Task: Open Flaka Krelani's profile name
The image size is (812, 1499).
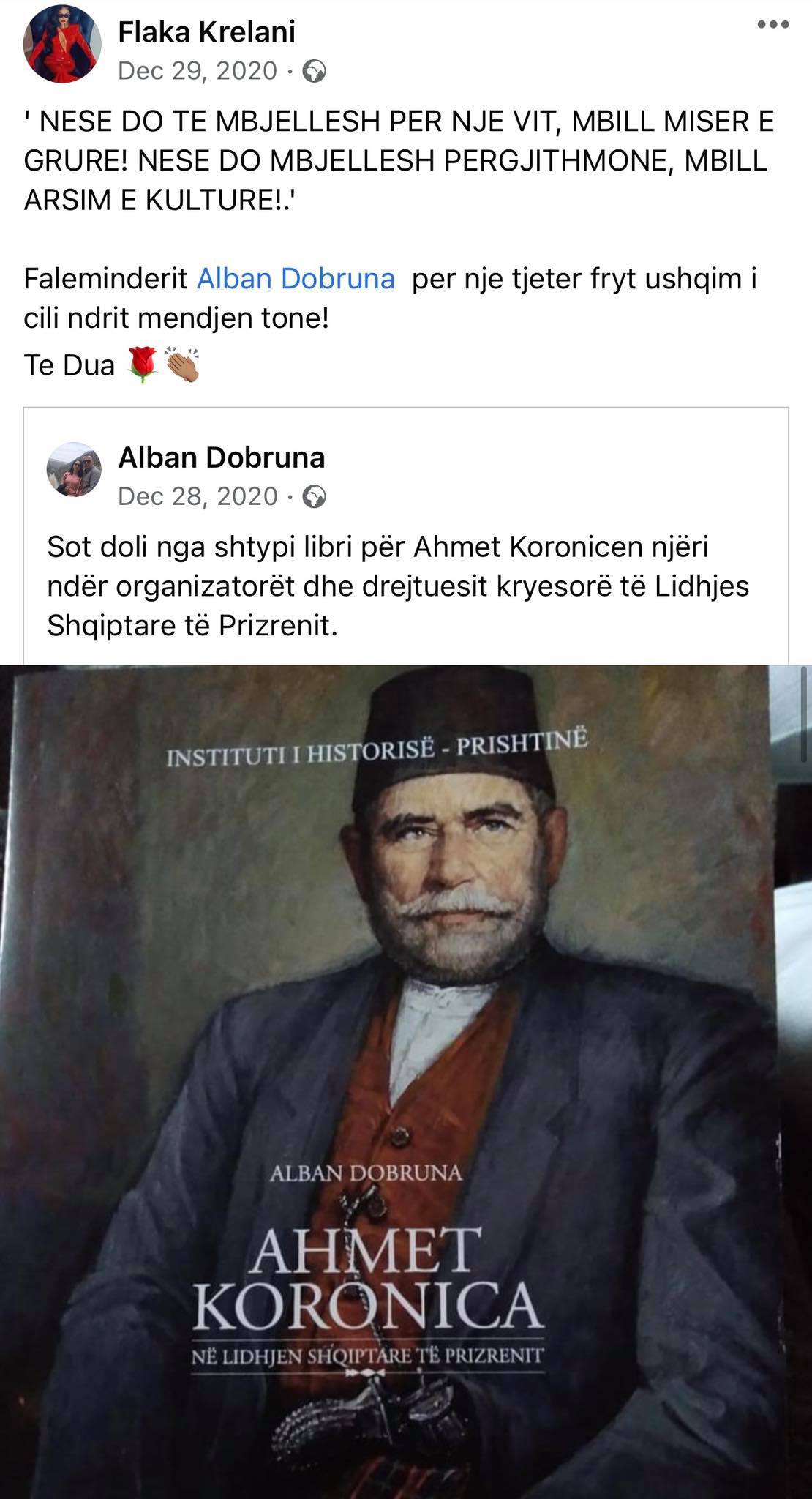Action: [206, 31]
